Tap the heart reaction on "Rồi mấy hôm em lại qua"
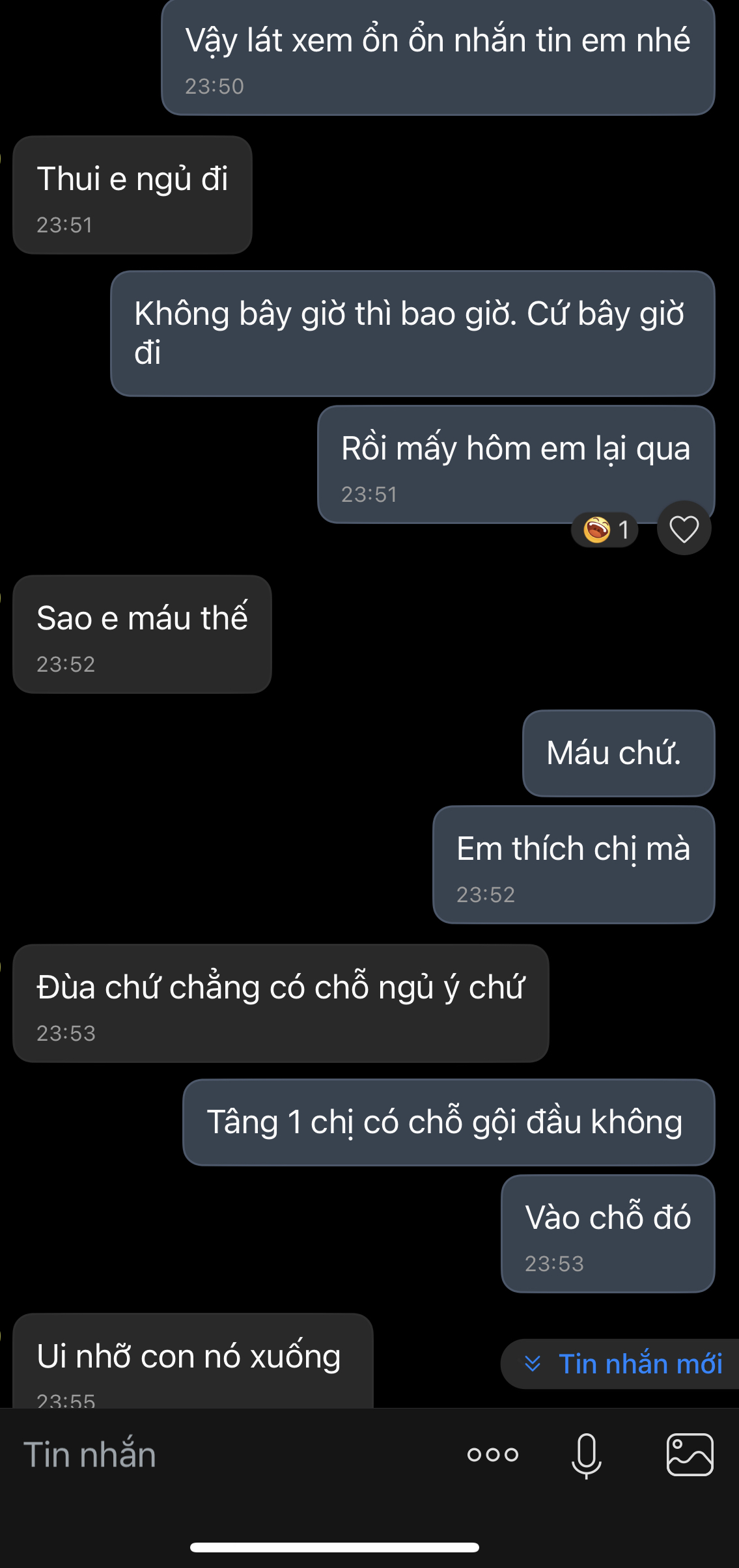 [684, 529]
